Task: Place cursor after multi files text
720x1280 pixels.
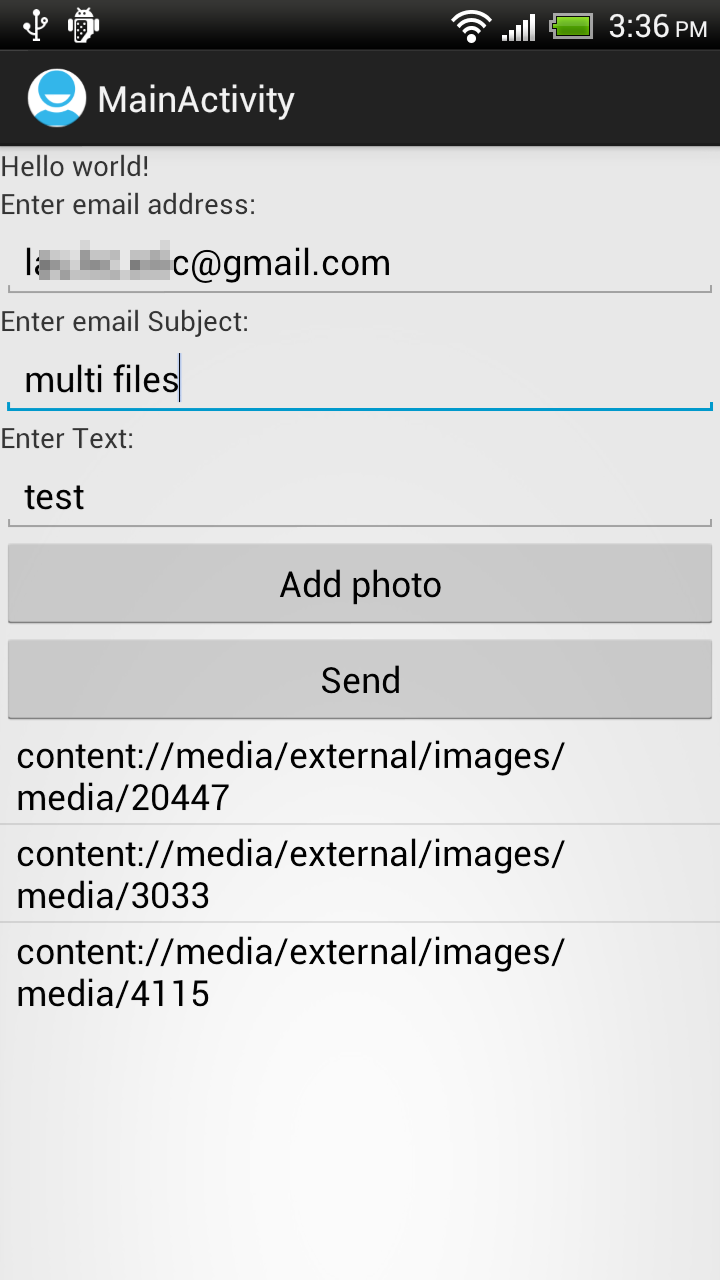Action: [182, 379]
